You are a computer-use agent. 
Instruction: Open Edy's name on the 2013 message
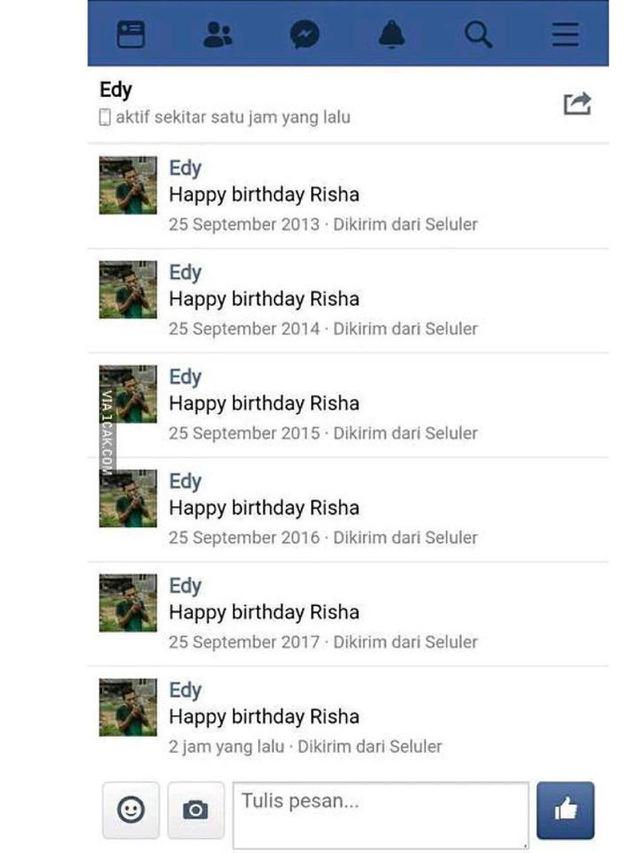pos(185,168)
